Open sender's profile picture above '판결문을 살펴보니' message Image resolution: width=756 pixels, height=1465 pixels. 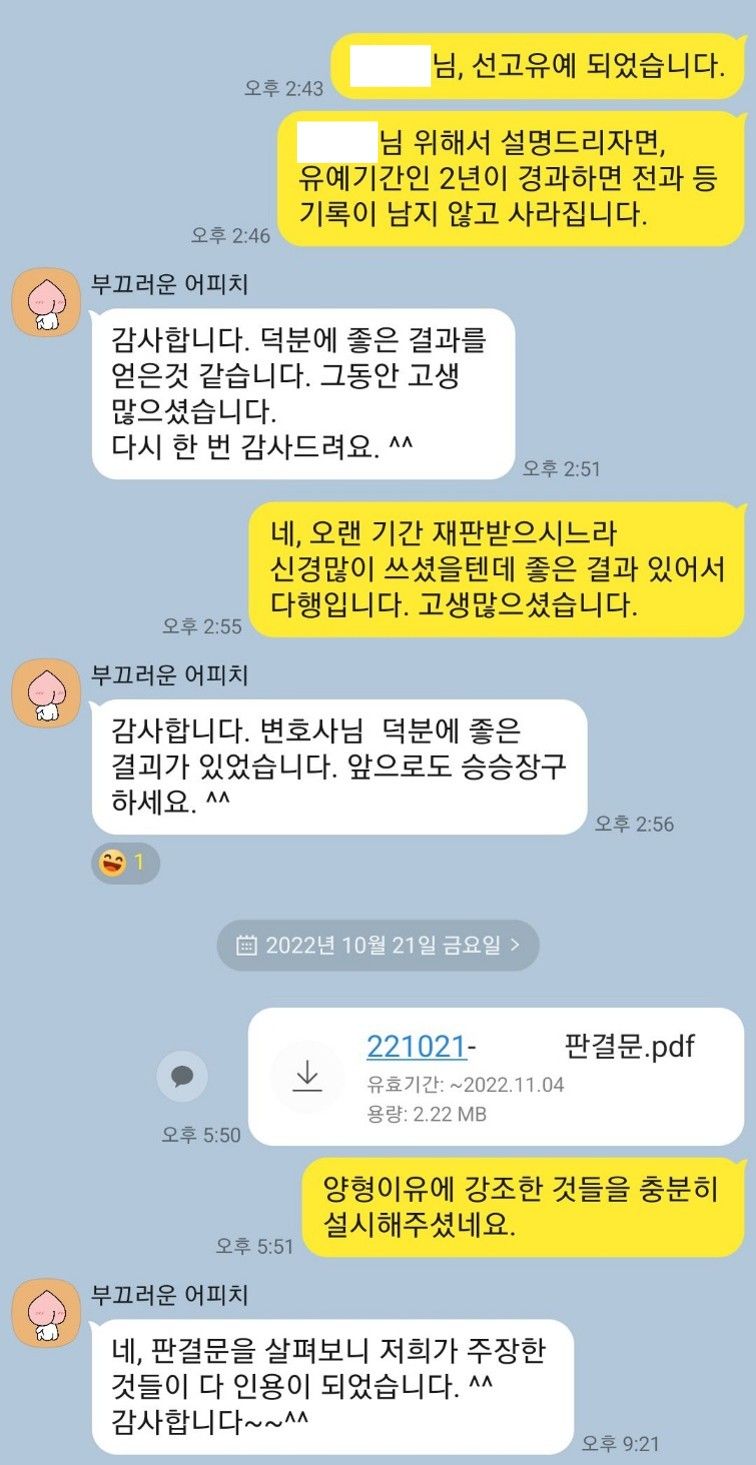click(45, 1311)
